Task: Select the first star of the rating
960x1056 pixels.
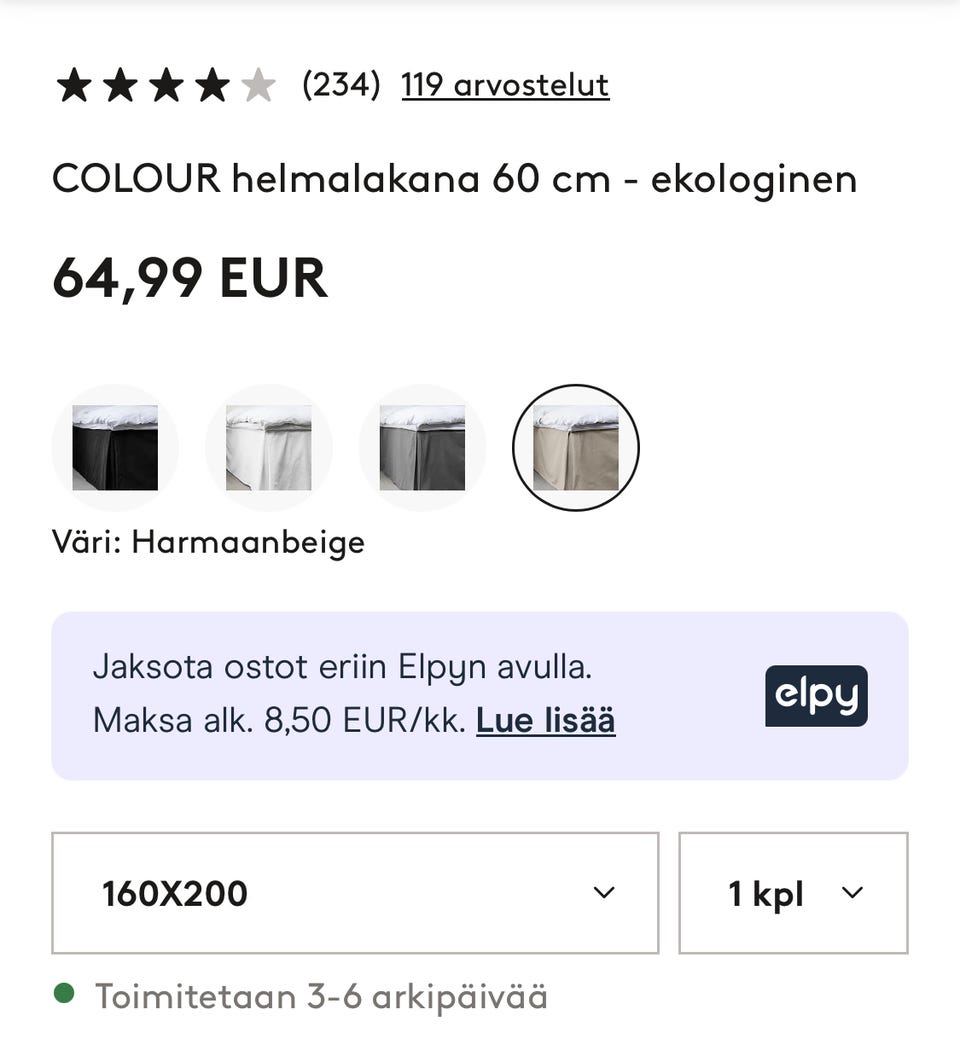Action: click(x=77, y=85)
